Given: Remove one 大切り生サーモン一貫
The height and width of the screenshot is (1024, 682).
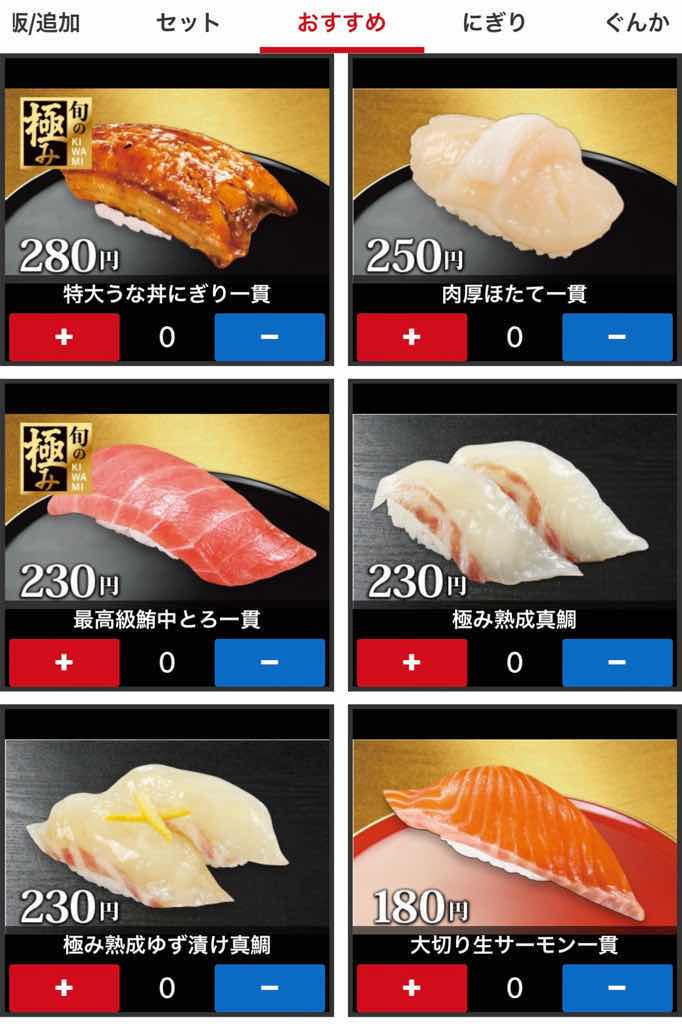Looking at the screenshot, I should point(616,988).
